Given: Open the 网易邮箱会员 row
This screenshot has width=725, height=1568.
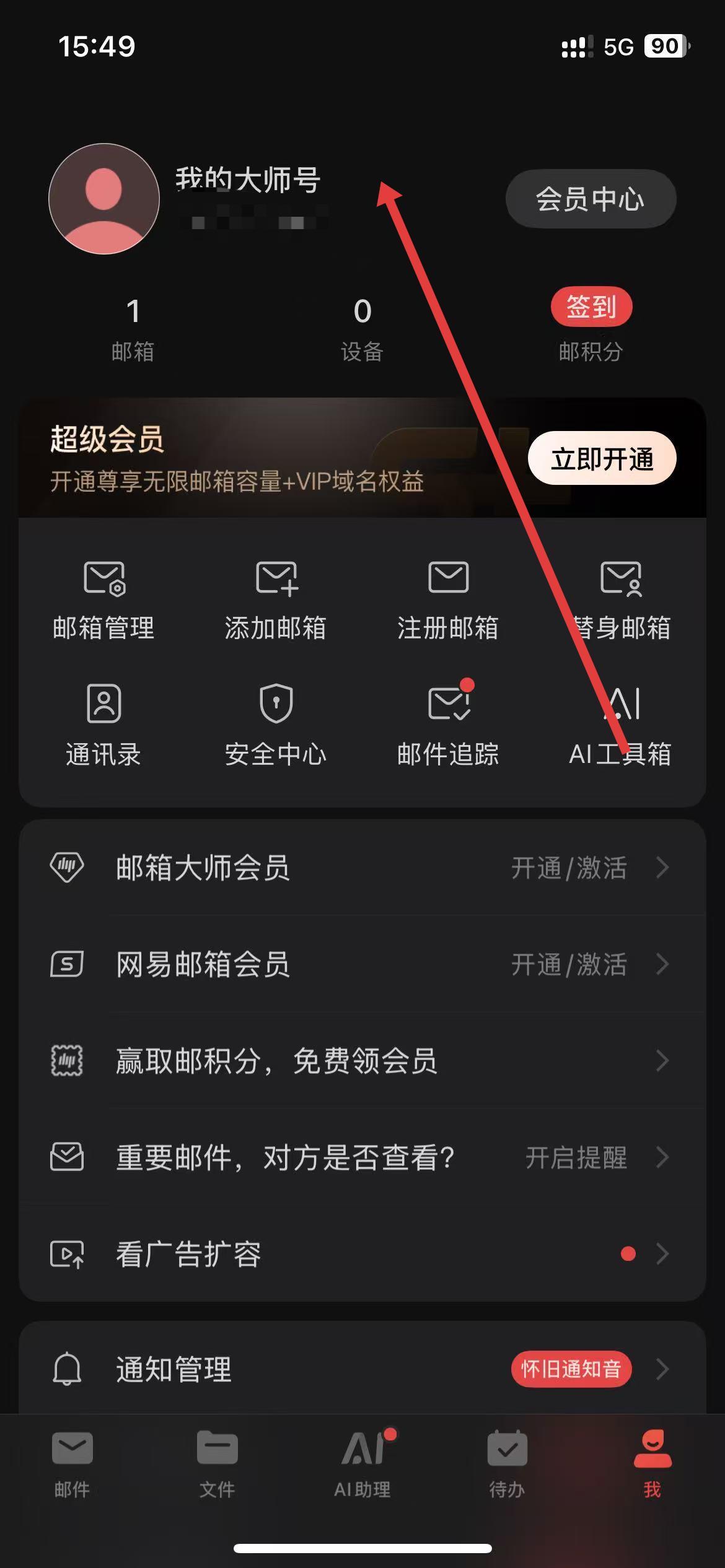Looking at the screenshot, I should (362, 964).
